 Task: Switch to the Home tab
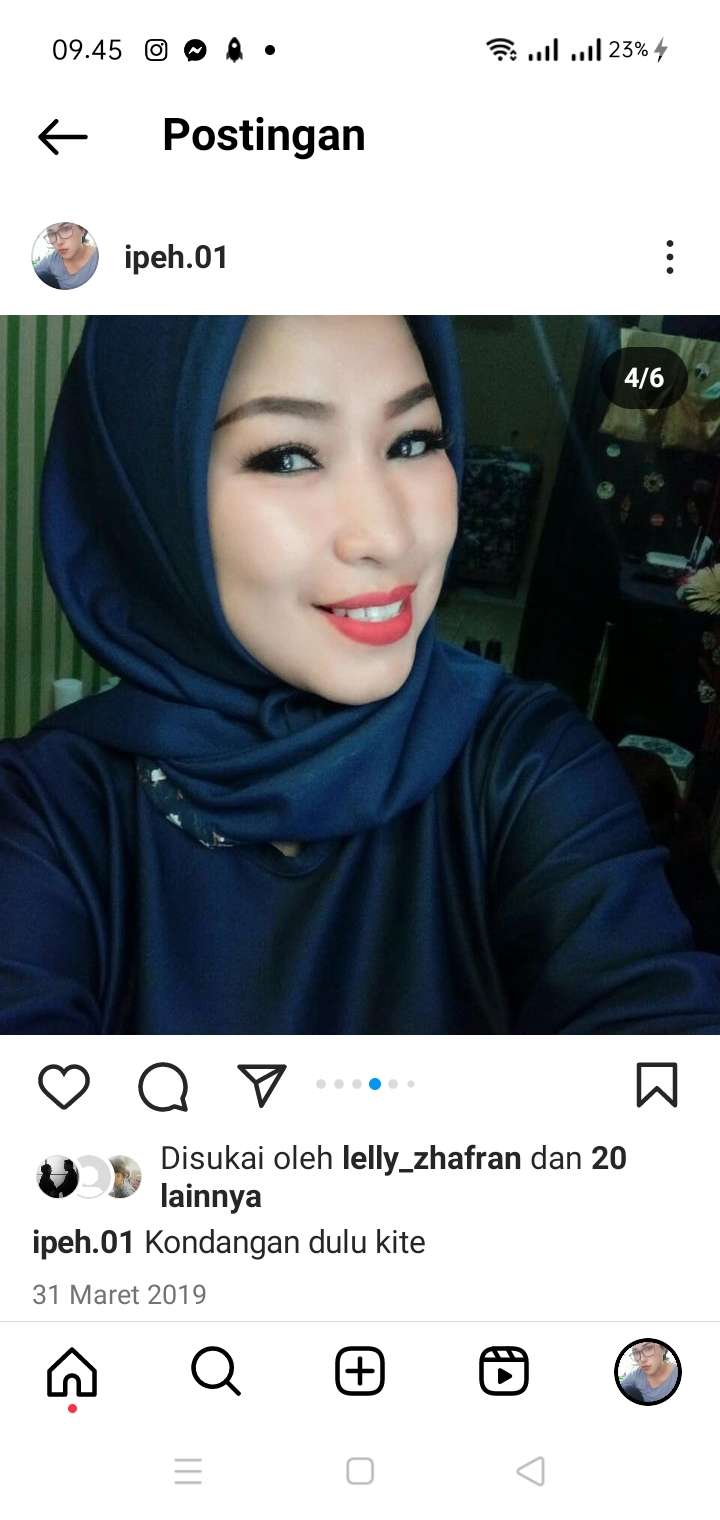point(72,1373)
